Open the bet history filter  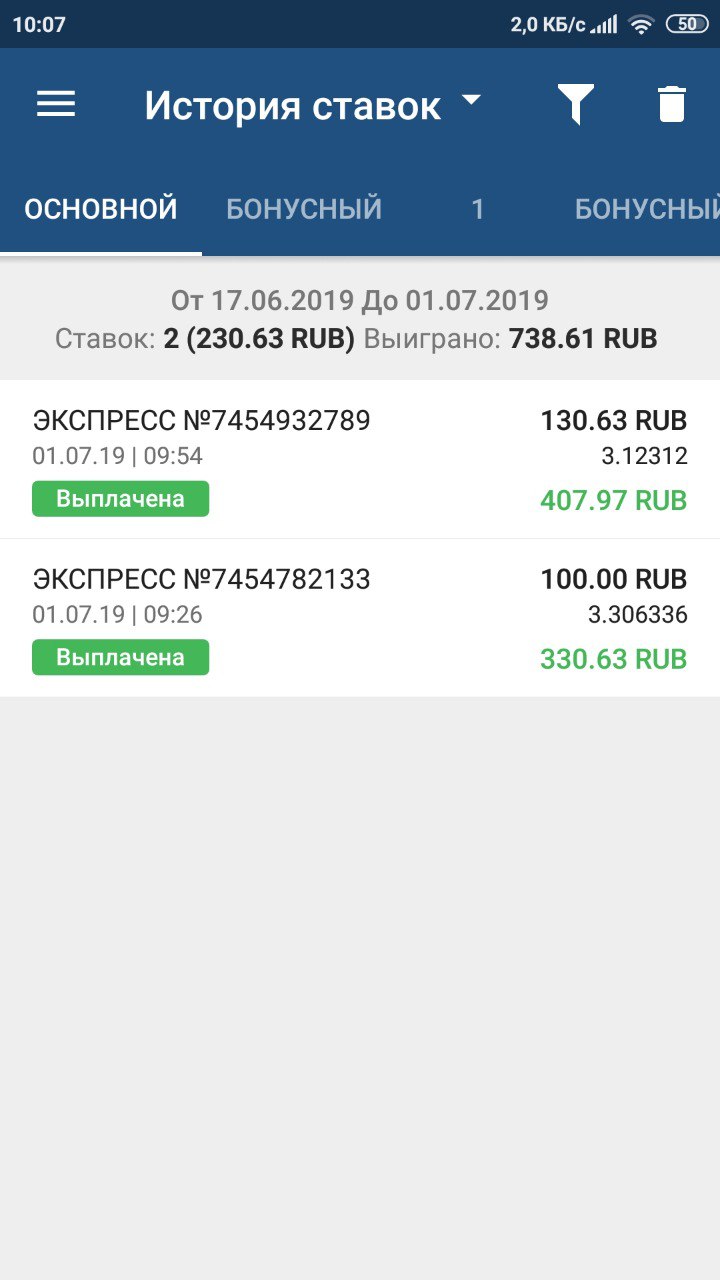576,104
